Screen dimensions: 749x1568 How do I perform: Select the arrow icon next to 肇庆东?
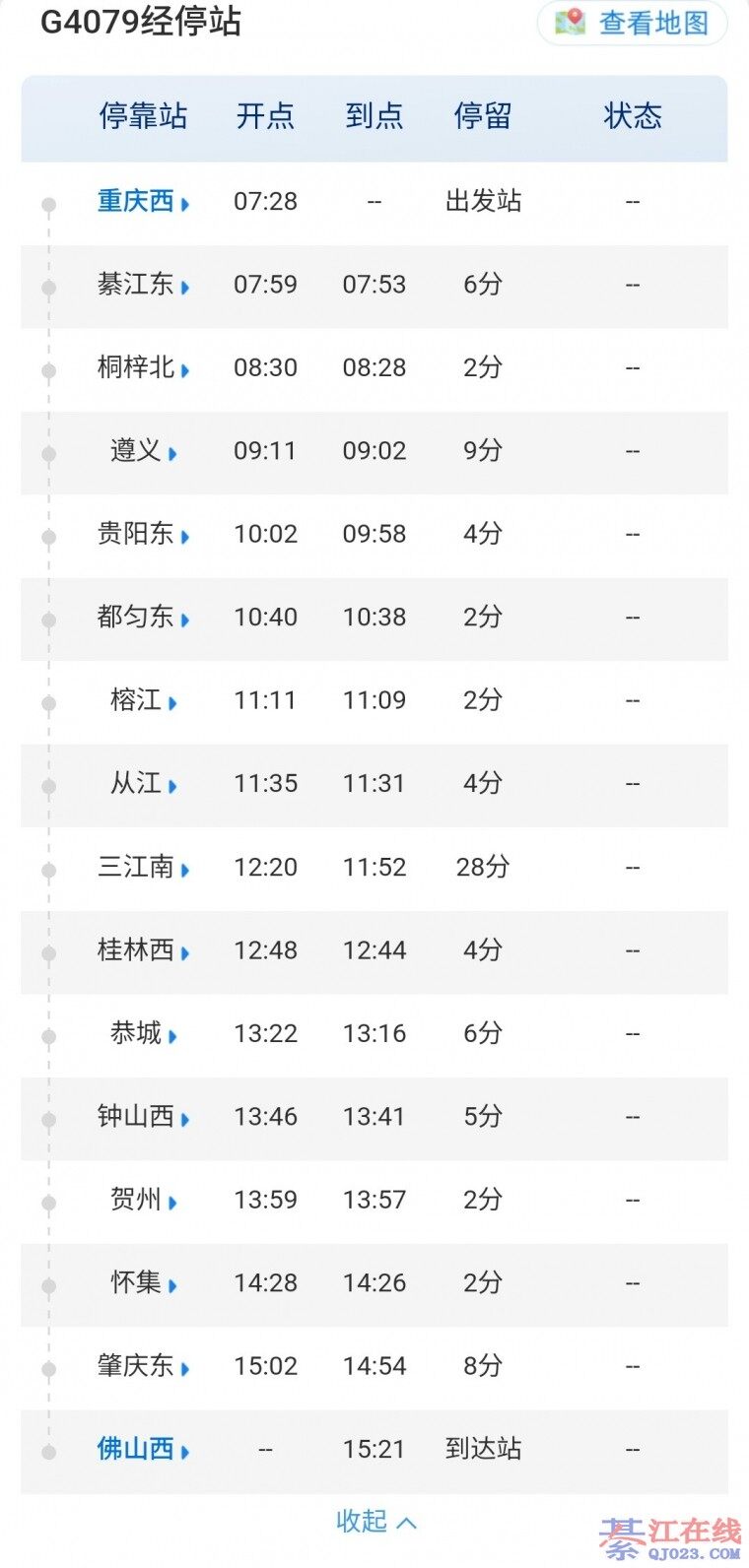coord(187,1370)
